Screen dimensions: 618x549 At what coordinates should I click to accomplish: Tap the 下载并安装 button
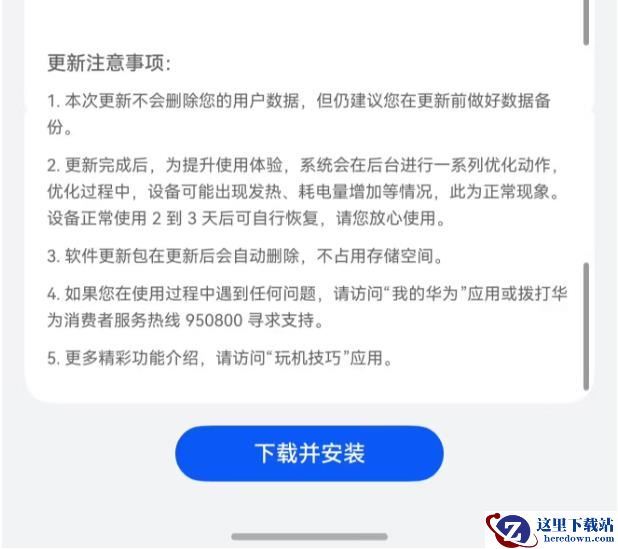[309, 453]
